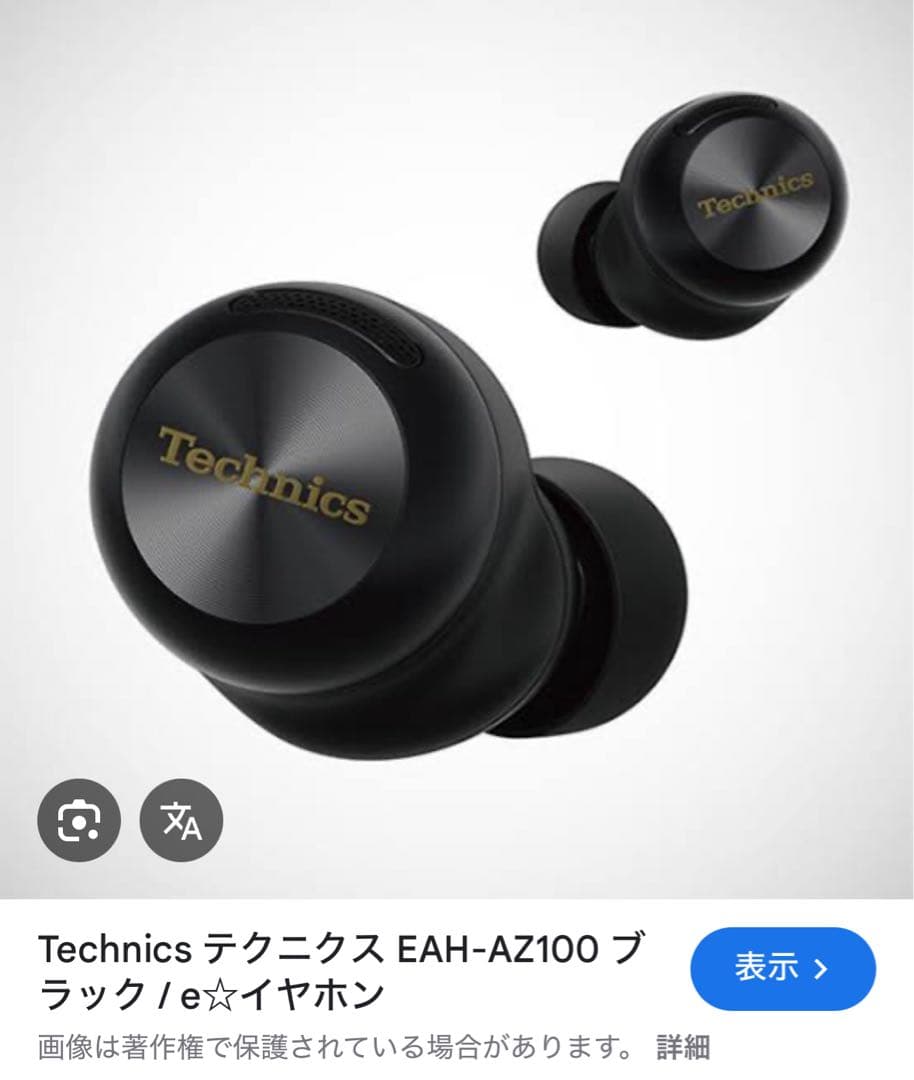Select the image result card

(x=457, y=450)
